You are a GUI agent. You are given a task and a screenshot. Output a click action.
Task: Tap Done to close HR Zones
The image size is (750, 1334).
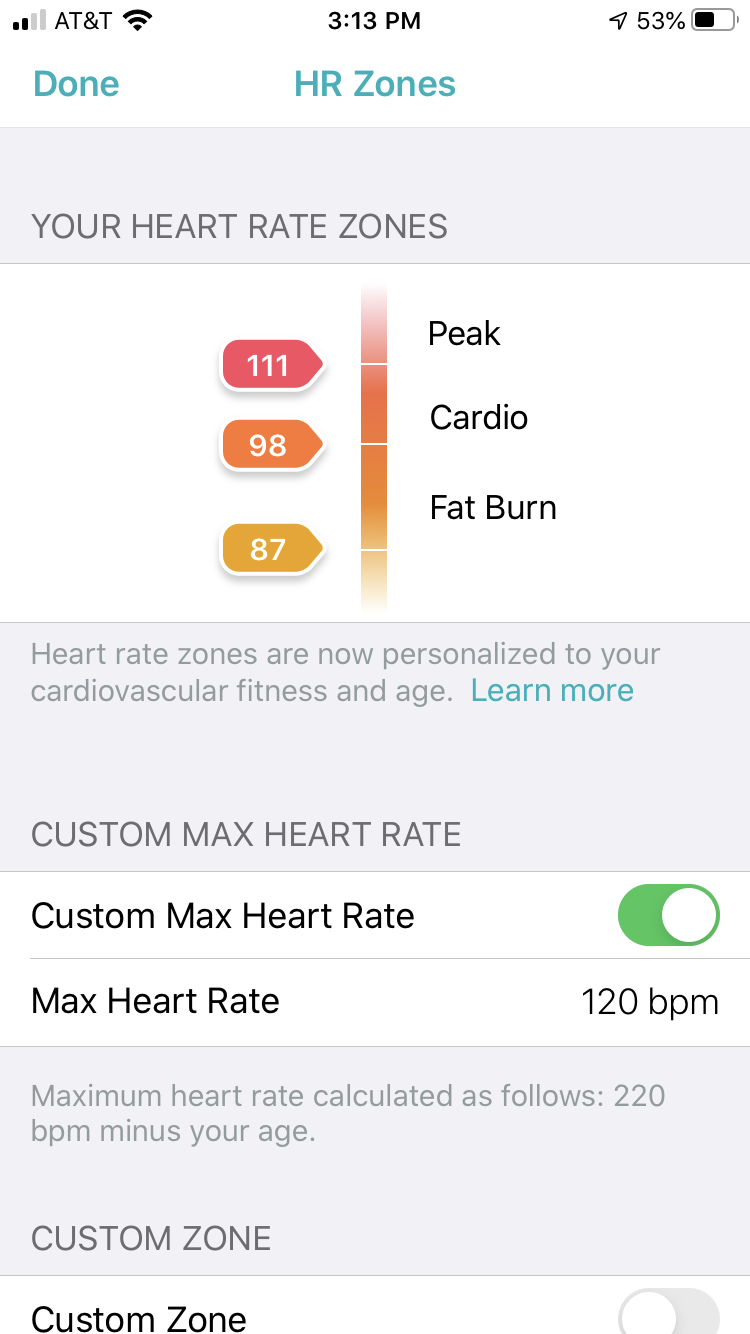[76, 84]
